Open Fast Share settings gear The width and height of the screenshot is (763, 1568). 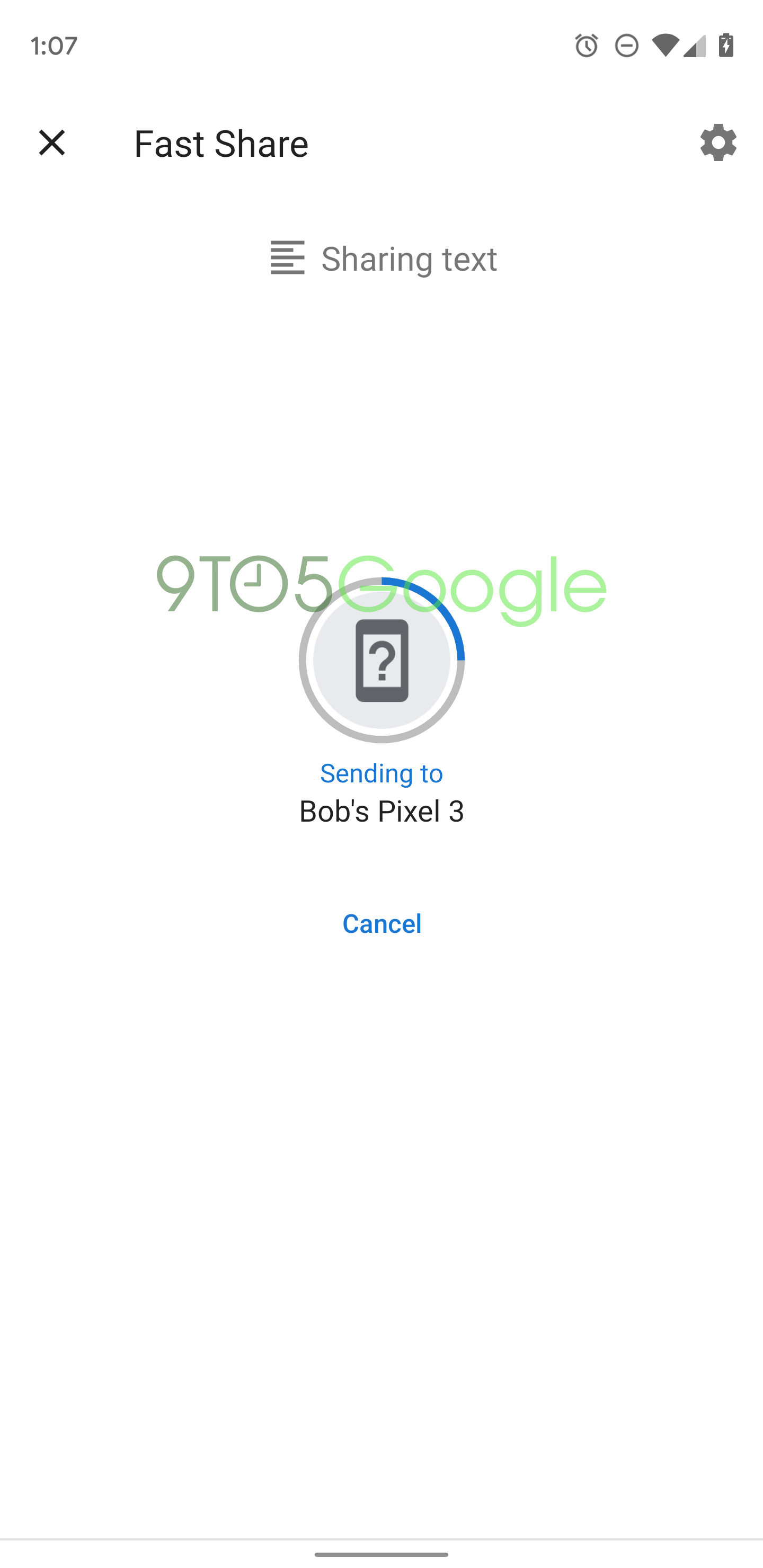click(718, 143)
